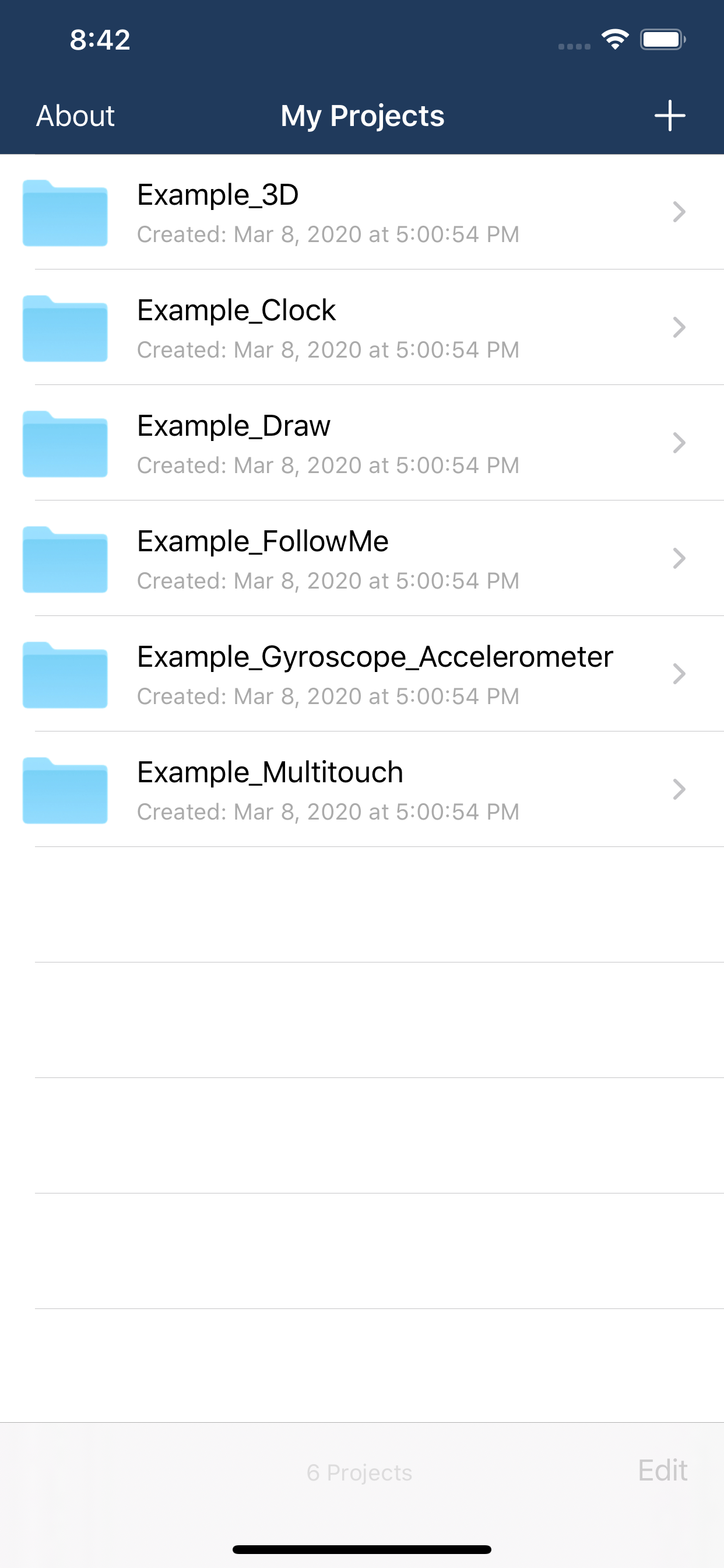Tap the plus icon to create new project

(x=669, y=114)
